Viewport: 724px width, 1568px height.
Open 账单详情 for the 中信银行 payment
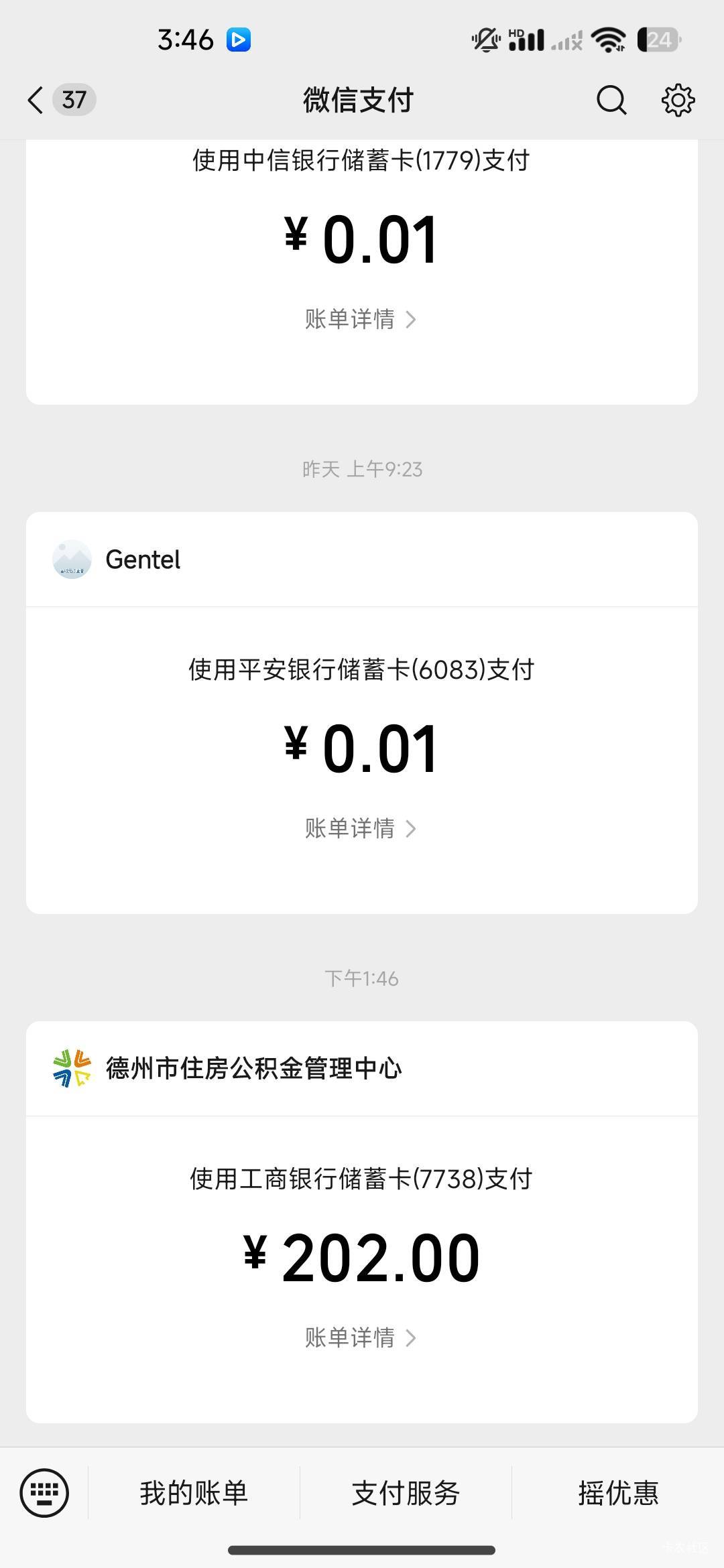click(361, 319)
